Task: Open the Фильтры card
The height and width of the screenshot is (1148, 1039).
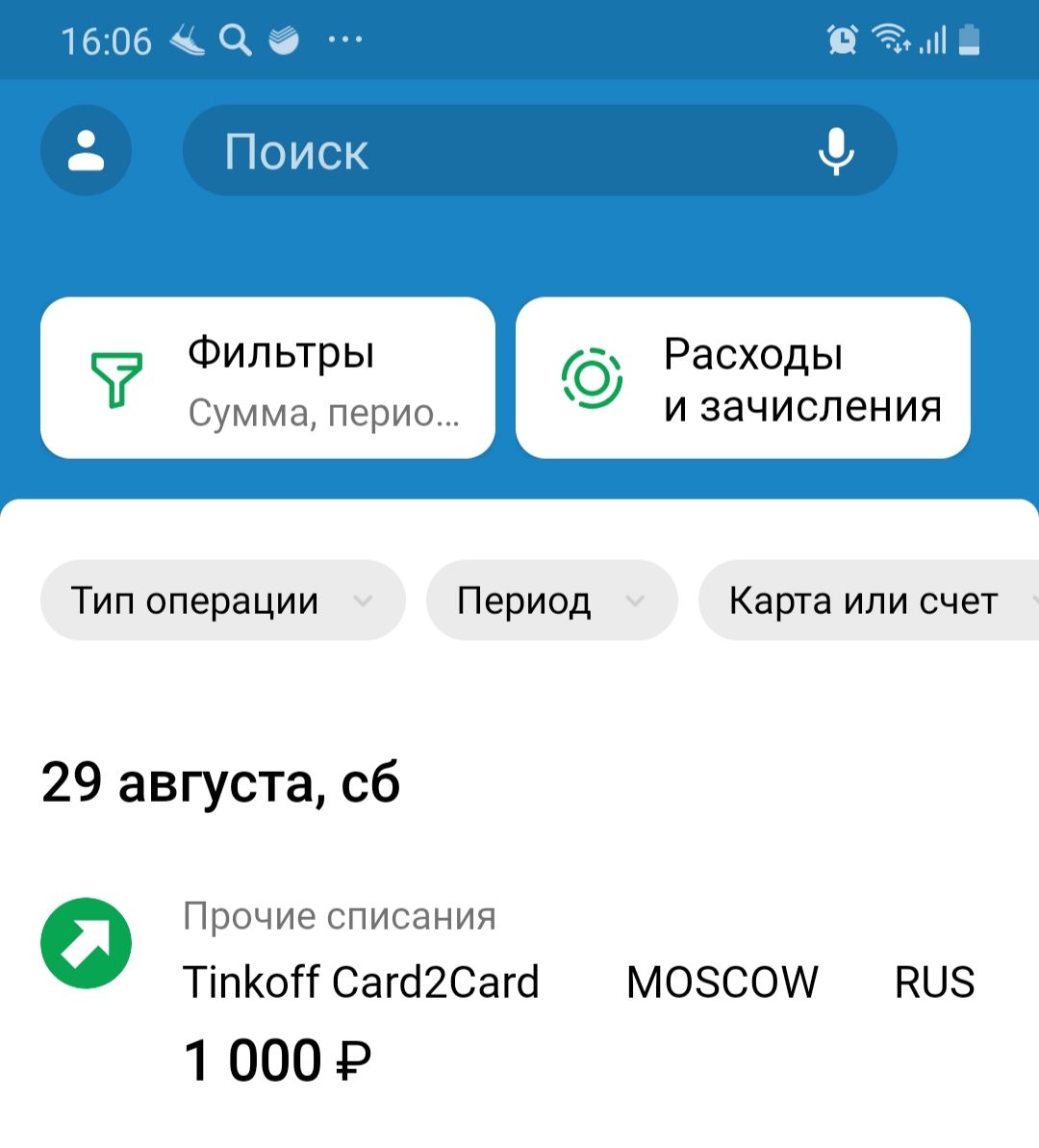Action: pos(267,378)
